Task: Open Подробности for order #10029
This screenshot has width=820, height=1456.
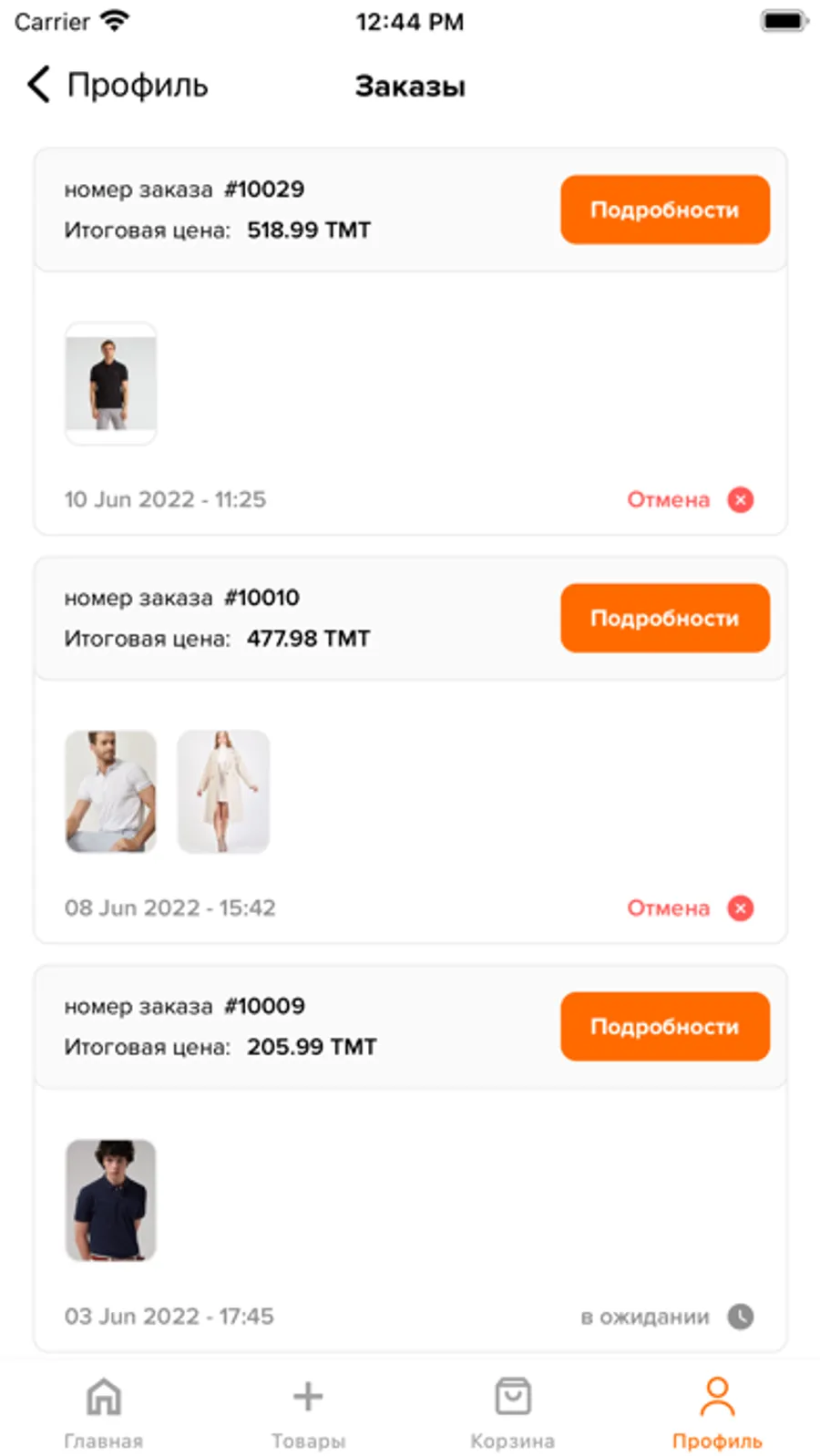Action: tap(664, 210)
